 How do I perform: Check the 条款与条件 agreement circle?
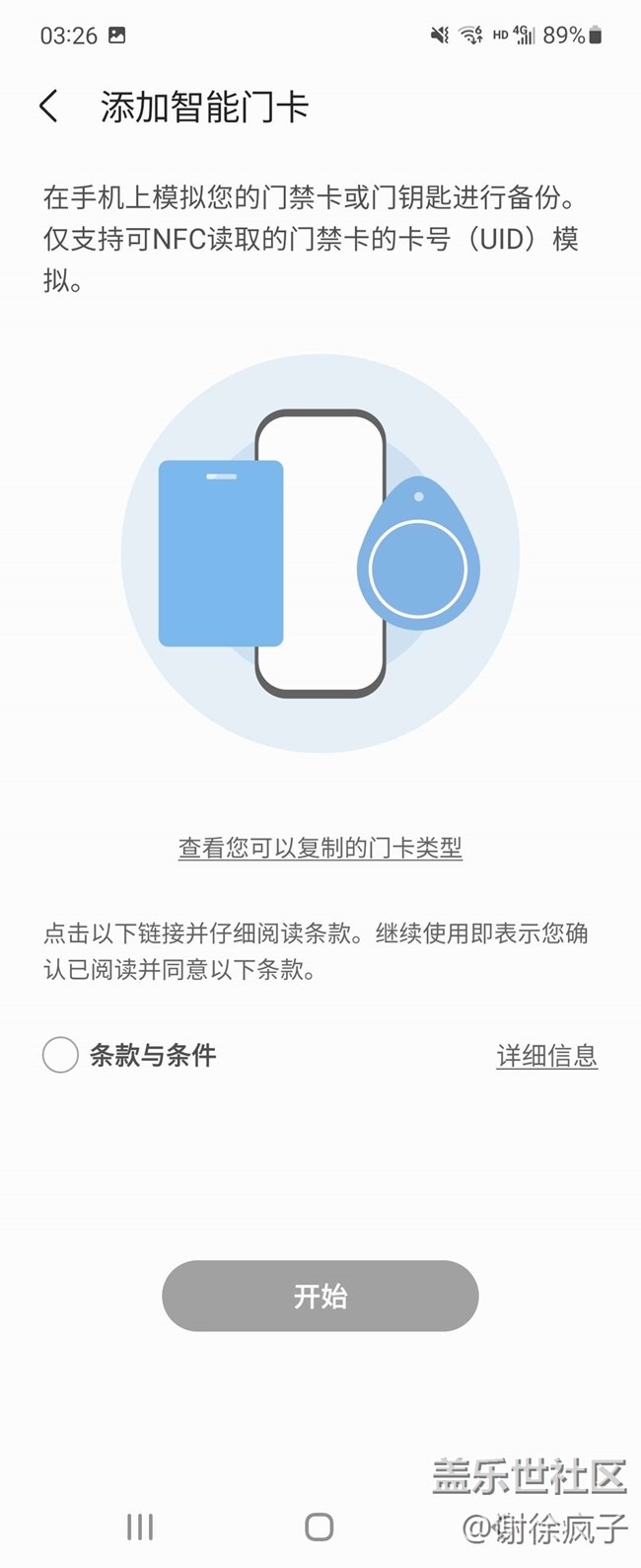(60, 1055)
